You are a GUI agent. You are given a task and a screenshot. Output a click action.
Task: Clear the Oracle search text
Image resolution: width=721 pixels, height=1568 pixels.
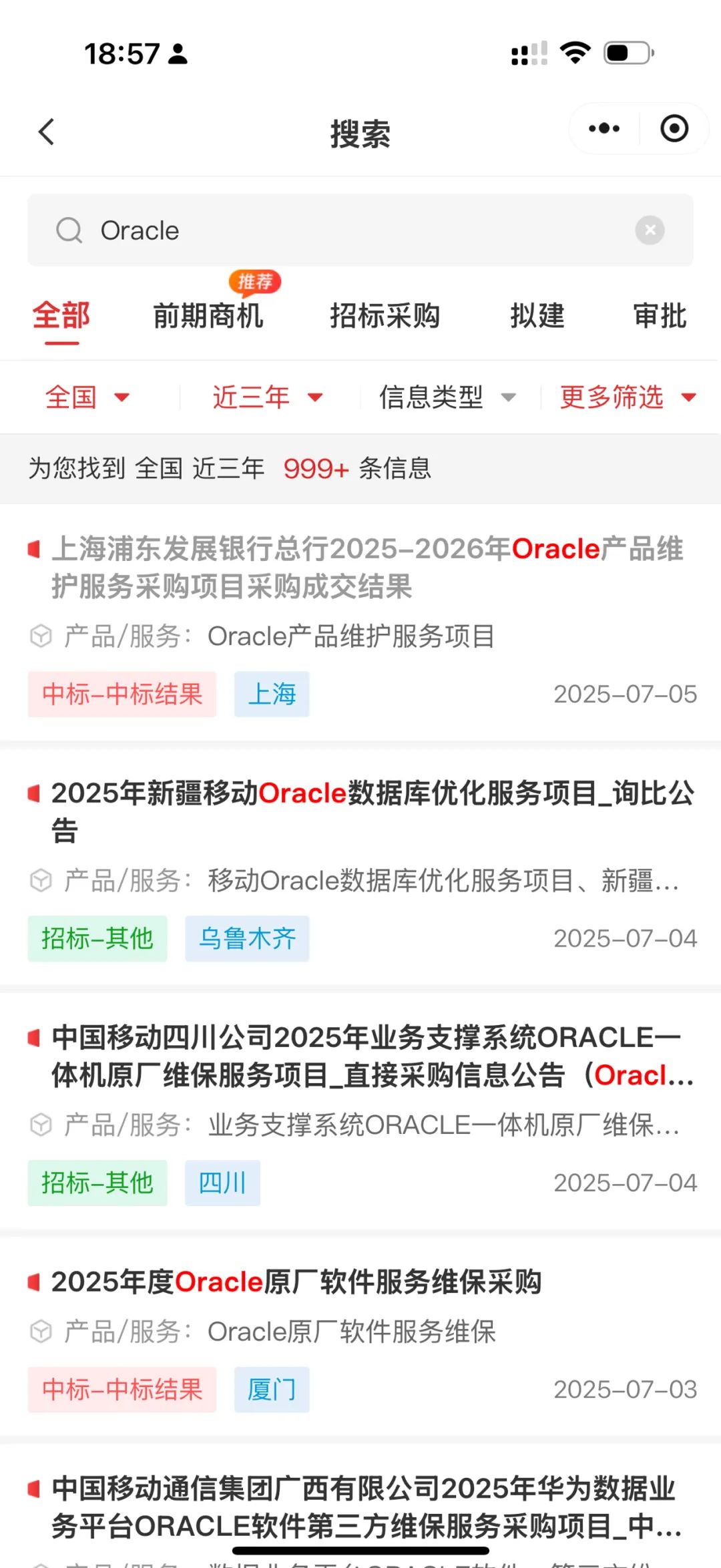[650, 230]
